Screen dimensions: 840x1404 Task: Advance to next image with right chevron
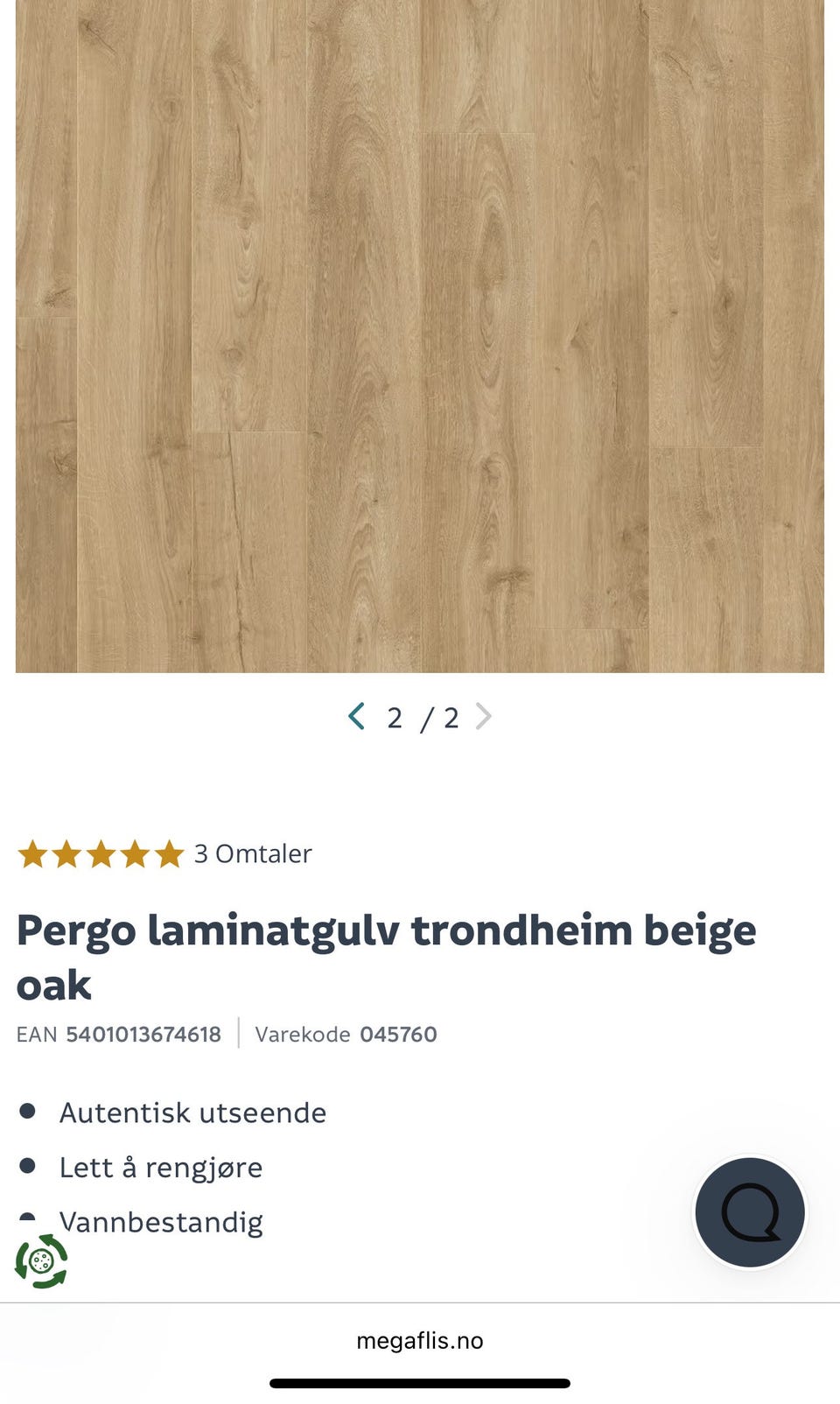pos(484,716)
